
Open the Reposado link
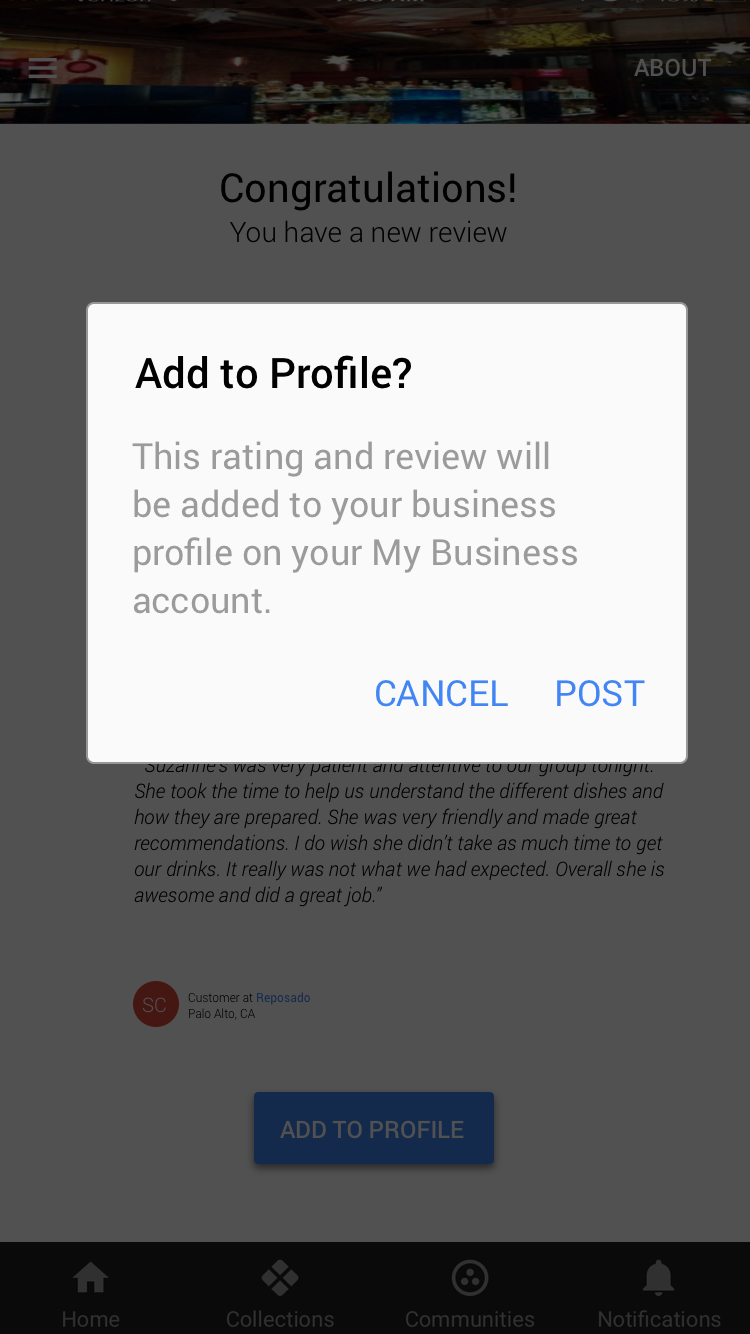coord(283,997)
